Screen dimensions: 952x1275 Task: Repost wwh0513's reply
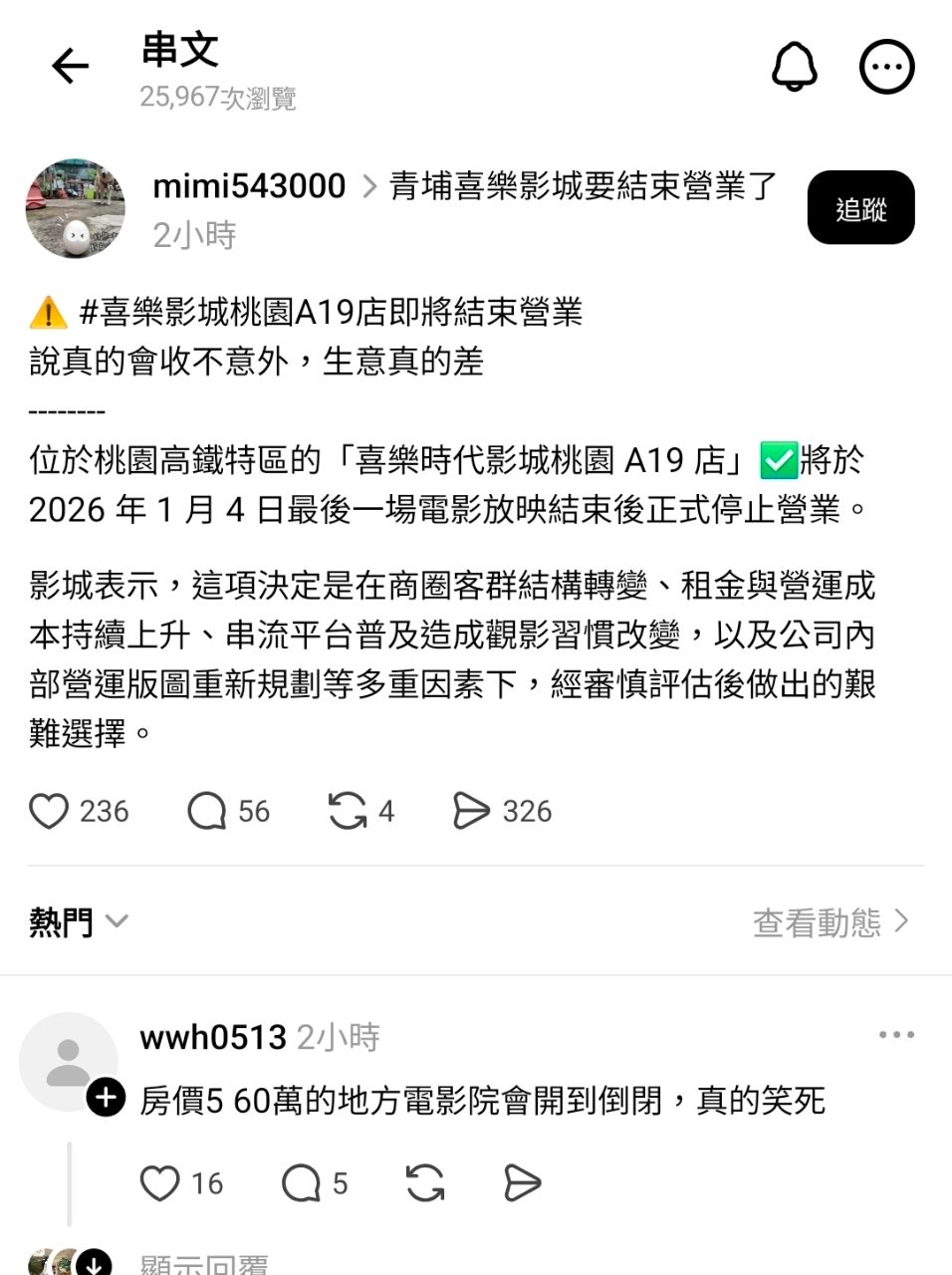[425, 1183]
